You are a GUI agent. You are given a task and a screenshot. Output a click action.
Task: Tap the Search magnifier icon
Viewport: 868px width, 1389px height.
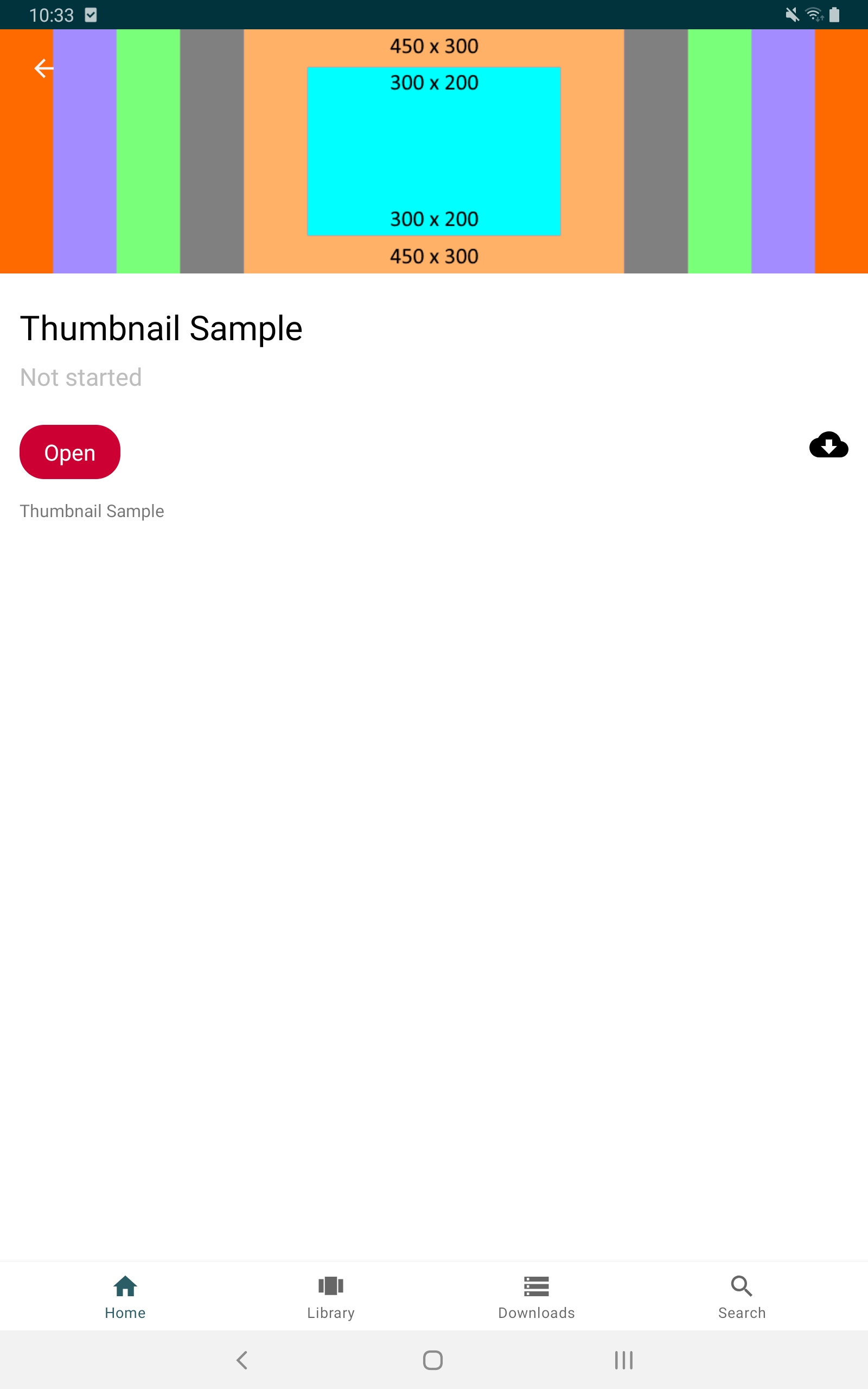pyautogui.click(x=741, y=1286)
